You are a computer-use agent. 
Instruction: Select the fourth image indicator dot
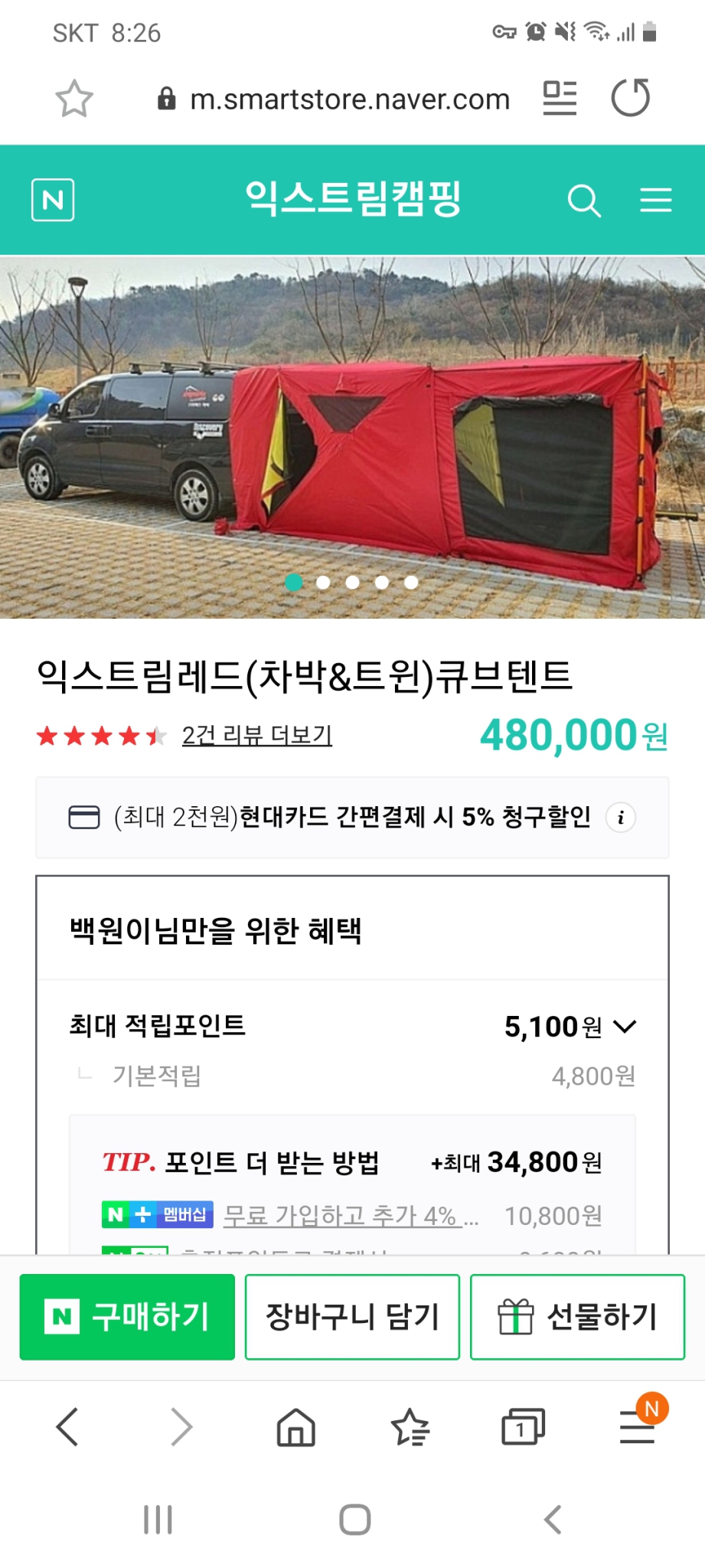point(381,582)
